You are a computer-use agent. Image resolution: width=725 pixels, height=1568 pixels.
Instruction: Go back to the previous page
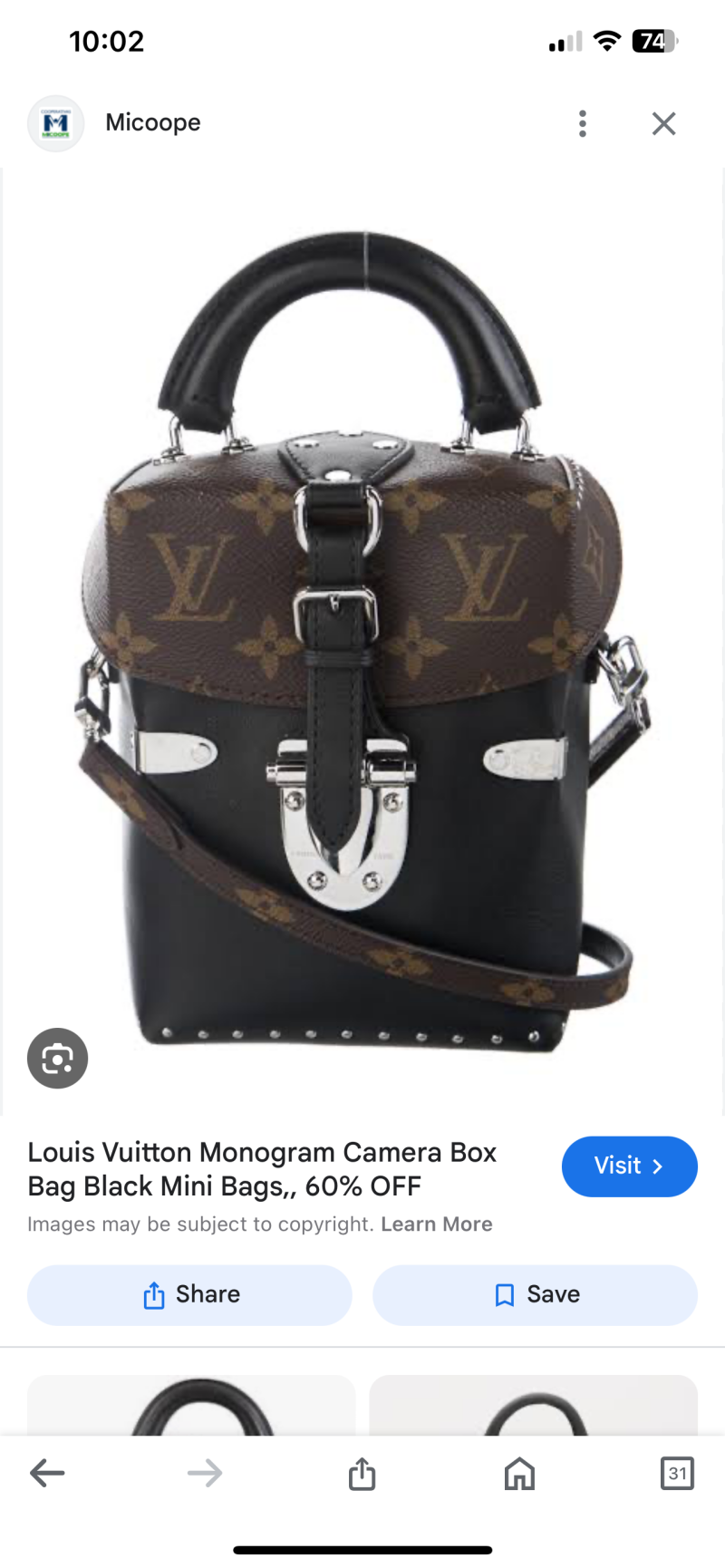point(47,1473)
